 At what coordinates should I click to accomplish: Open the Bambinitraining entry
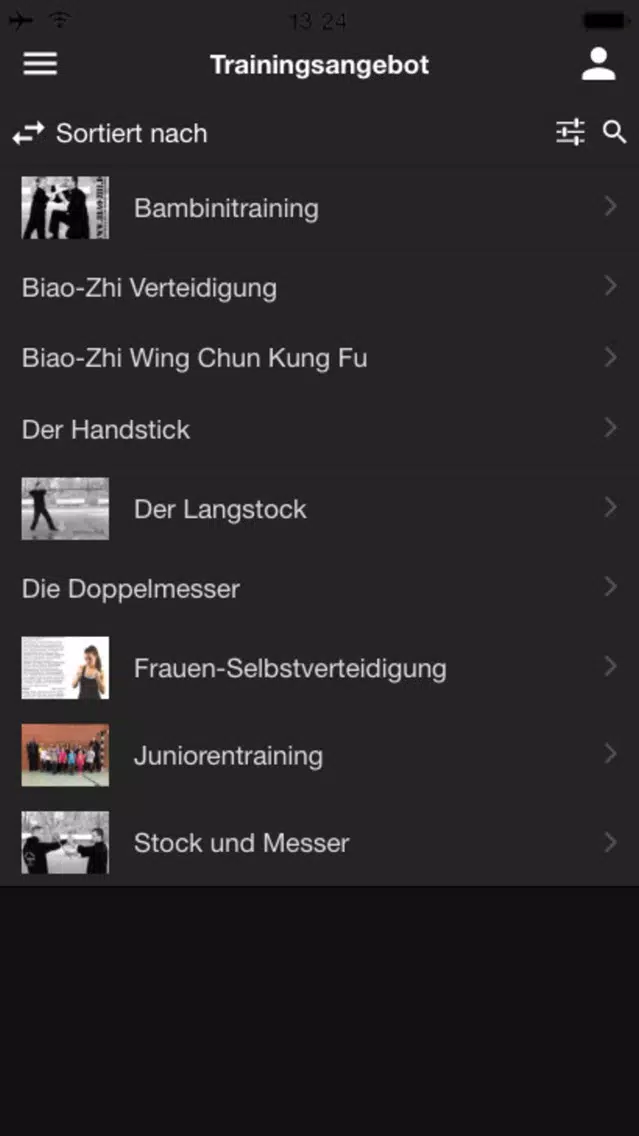tap(320, 208)
